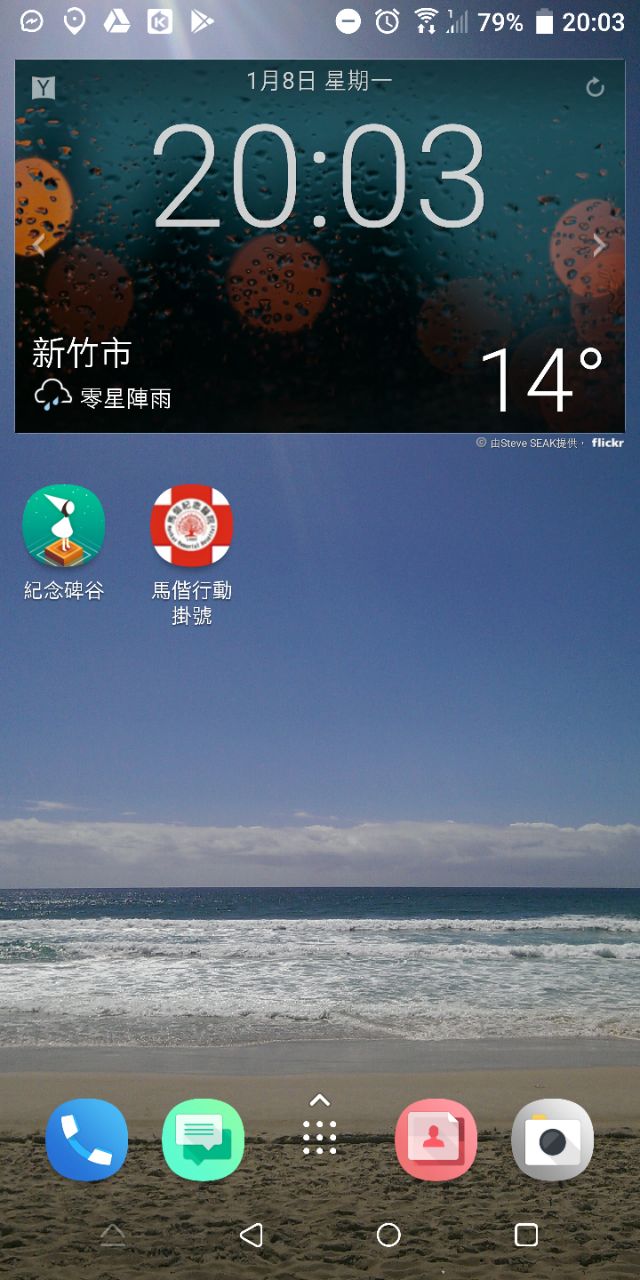Tap the system back button
Viewport: 640px width, 1280px height.
pyautogui.click(x=251, y=1235)
